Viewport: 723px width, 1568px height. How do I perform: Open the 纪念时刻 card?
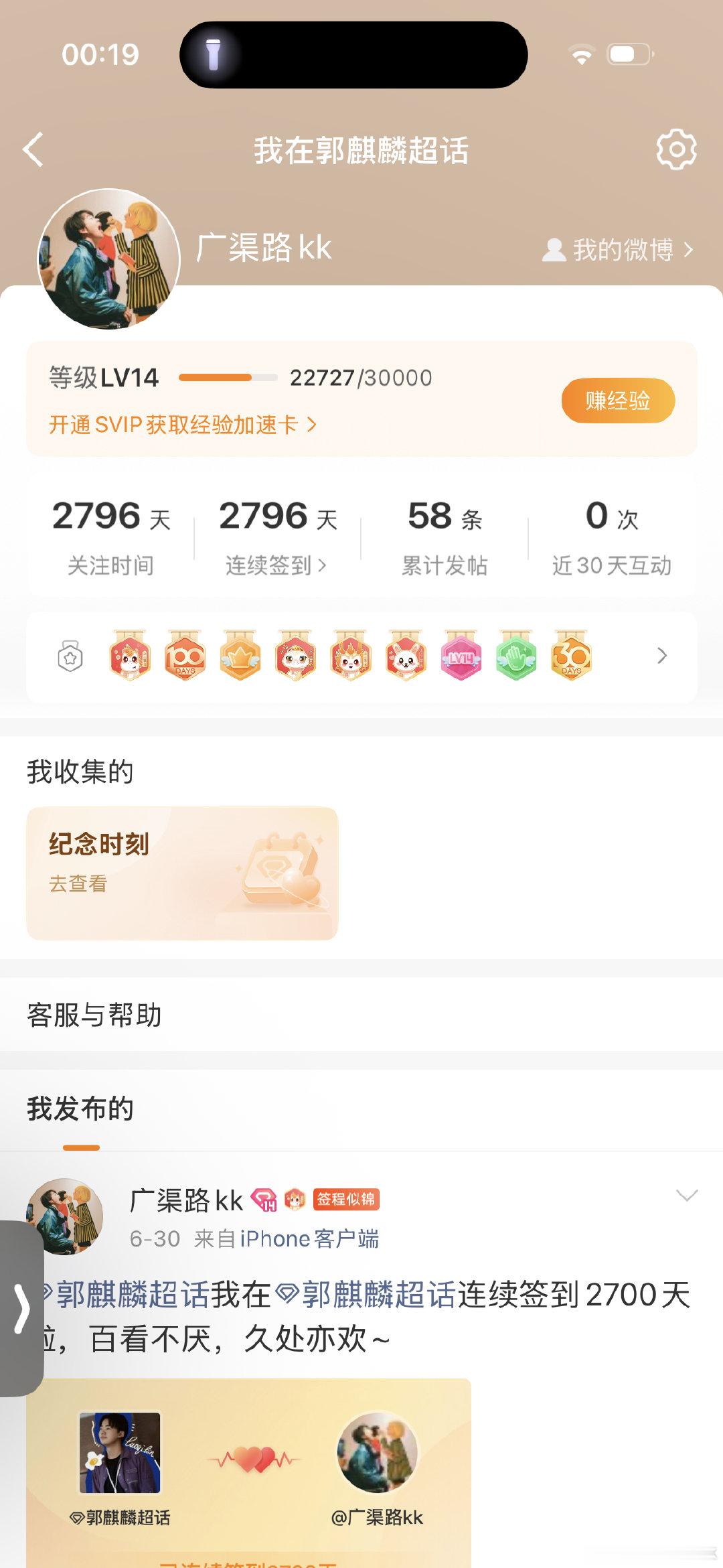point(182,873)
